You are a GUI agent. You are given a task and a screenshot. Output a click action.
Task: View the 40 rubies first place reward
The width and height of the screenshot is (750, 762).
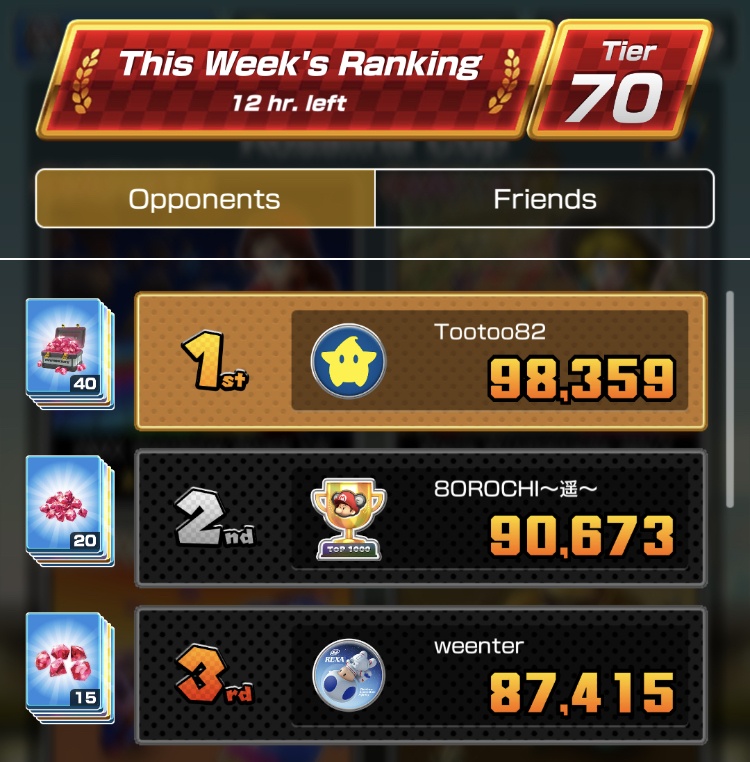70,354
